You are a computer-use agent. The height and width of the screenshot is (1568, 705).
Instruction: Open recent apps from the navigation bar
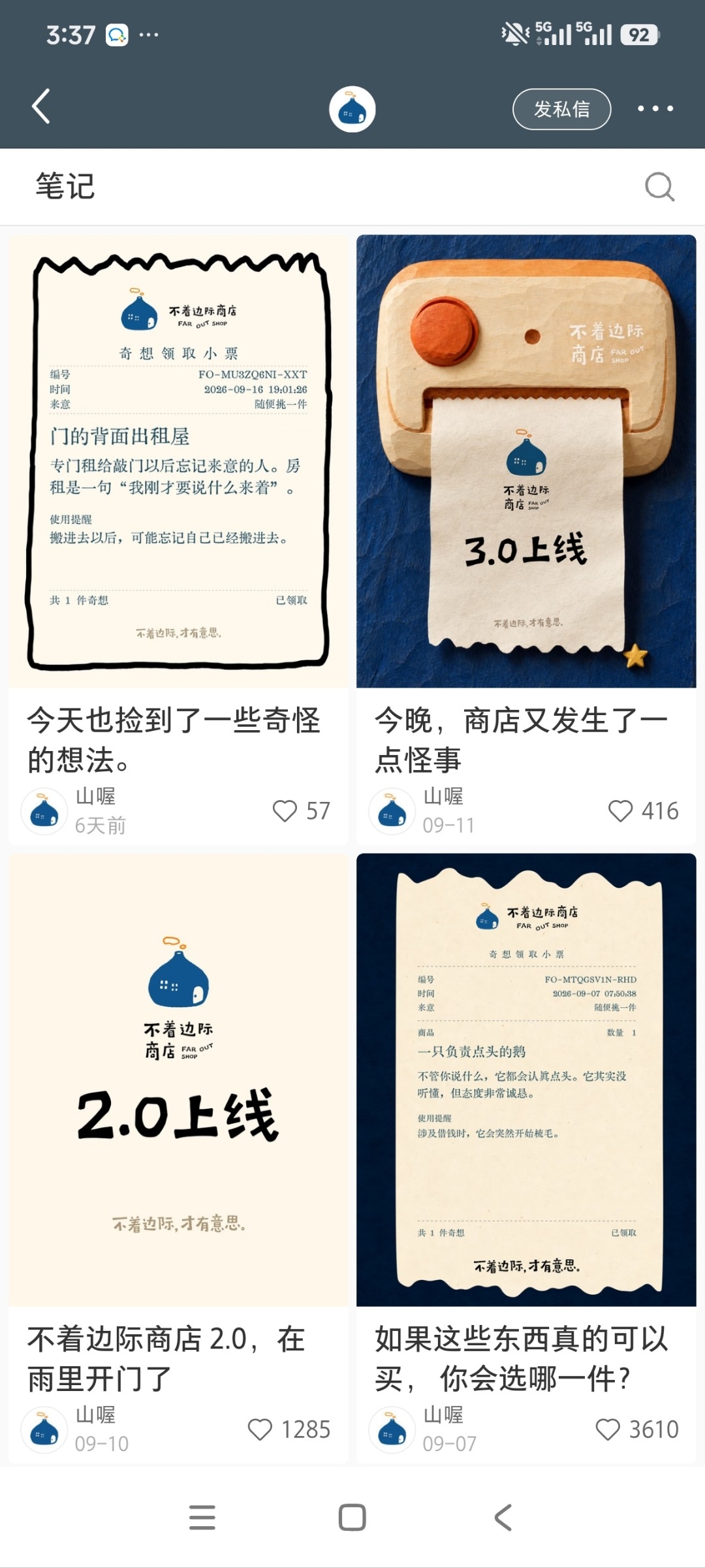pos(202,1517)
